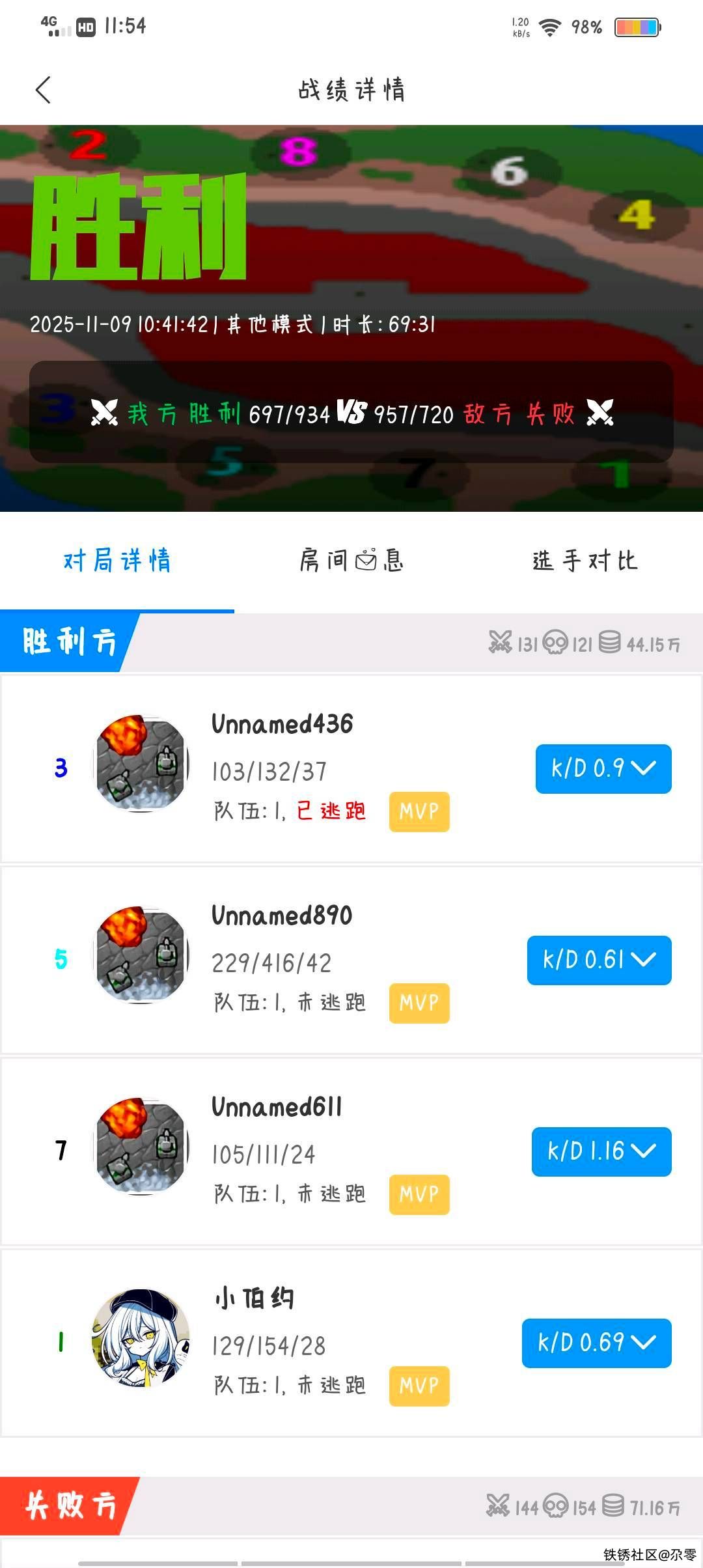Expand K/D 0.69 details for 小伯约
The height and width of the screenshot is (1568, 703).
point(596,1343)
